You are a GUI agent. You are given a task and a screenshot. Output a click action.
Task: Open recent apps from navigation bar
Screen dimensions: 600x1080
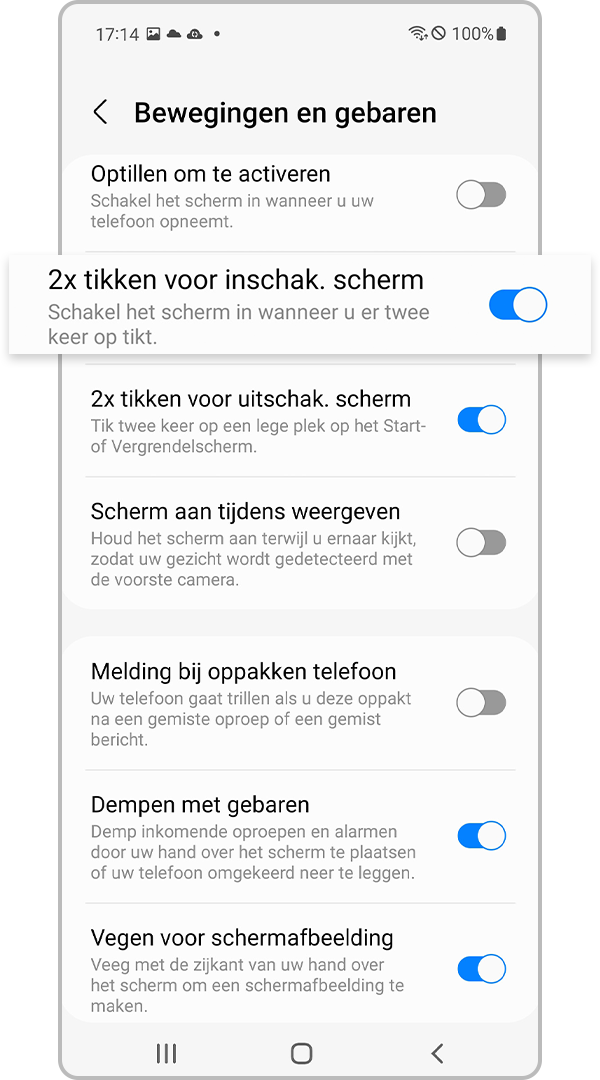(166, 1052)
